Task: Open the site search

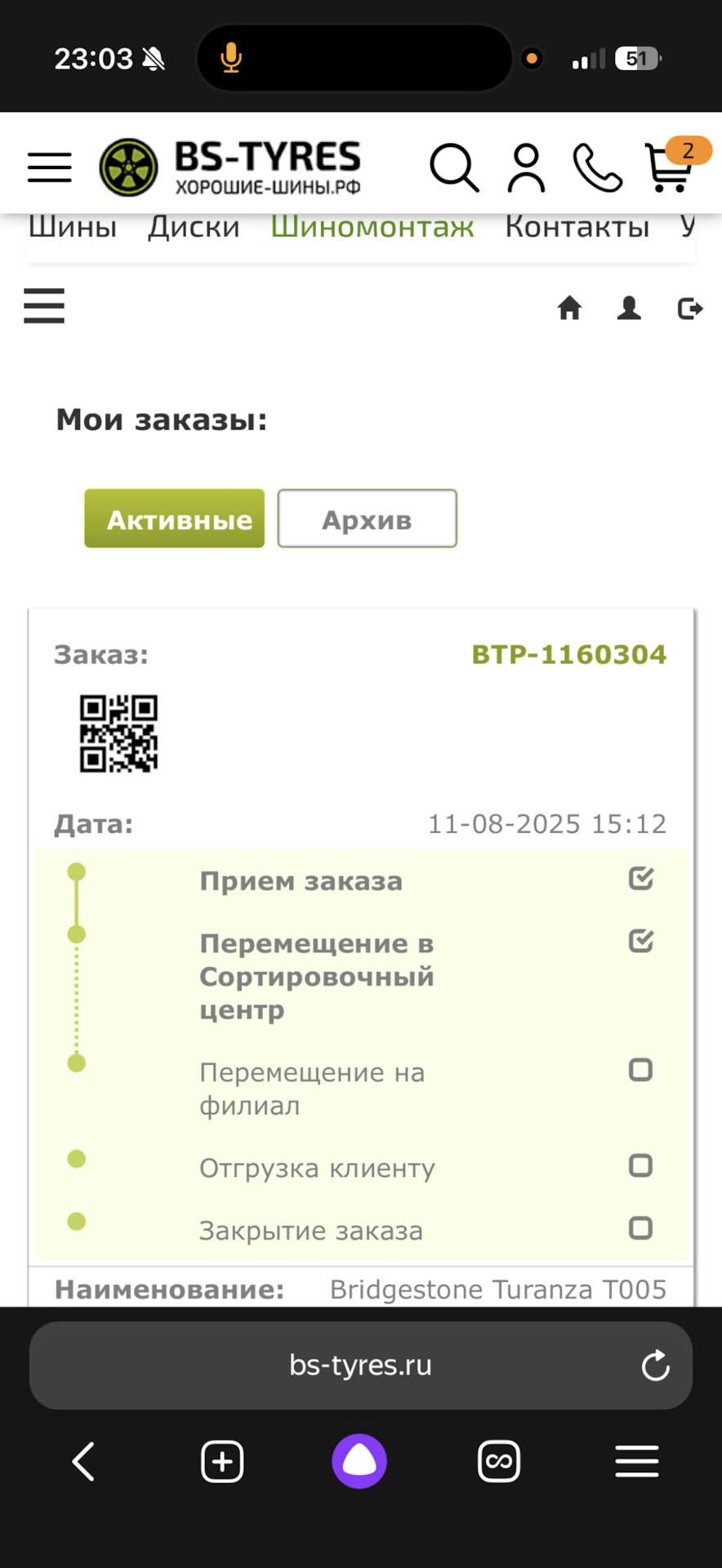Action: point(454,168)
